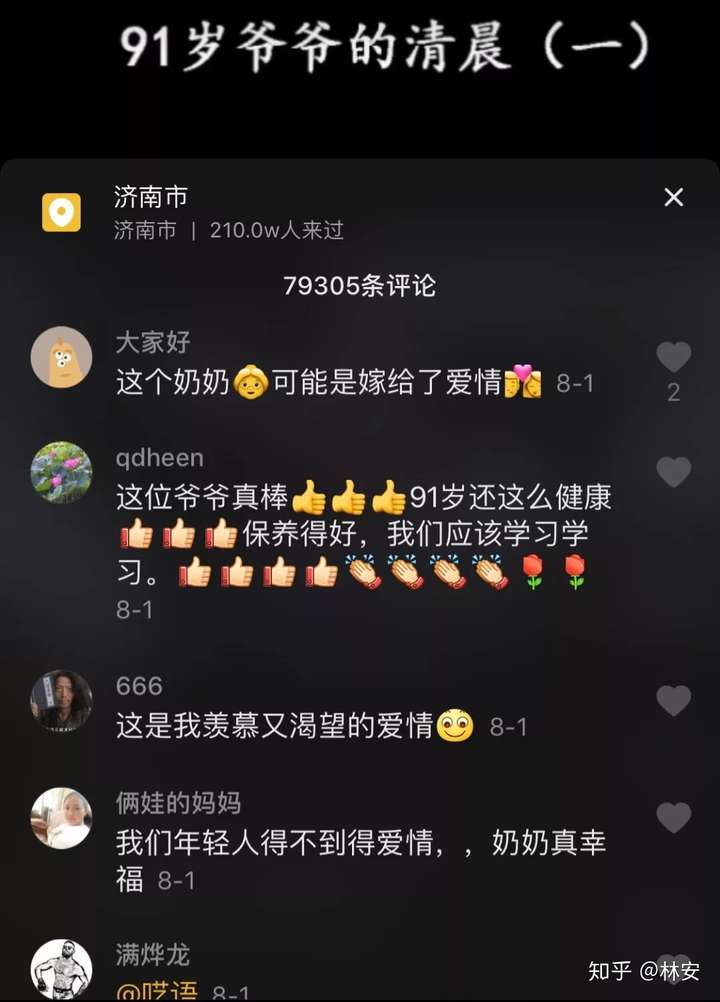The image size is (720, 1002).
Task: Close the comments panel
Action: [674, 198]
